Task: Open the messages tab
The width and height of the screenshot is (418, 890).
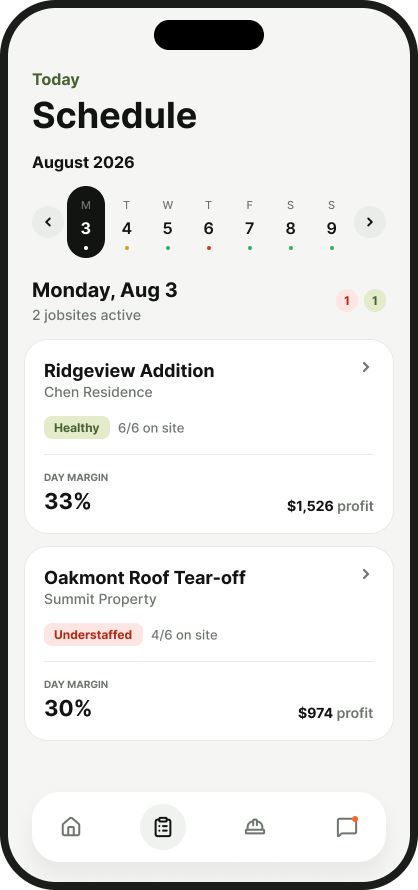Action: pos(347,827)
